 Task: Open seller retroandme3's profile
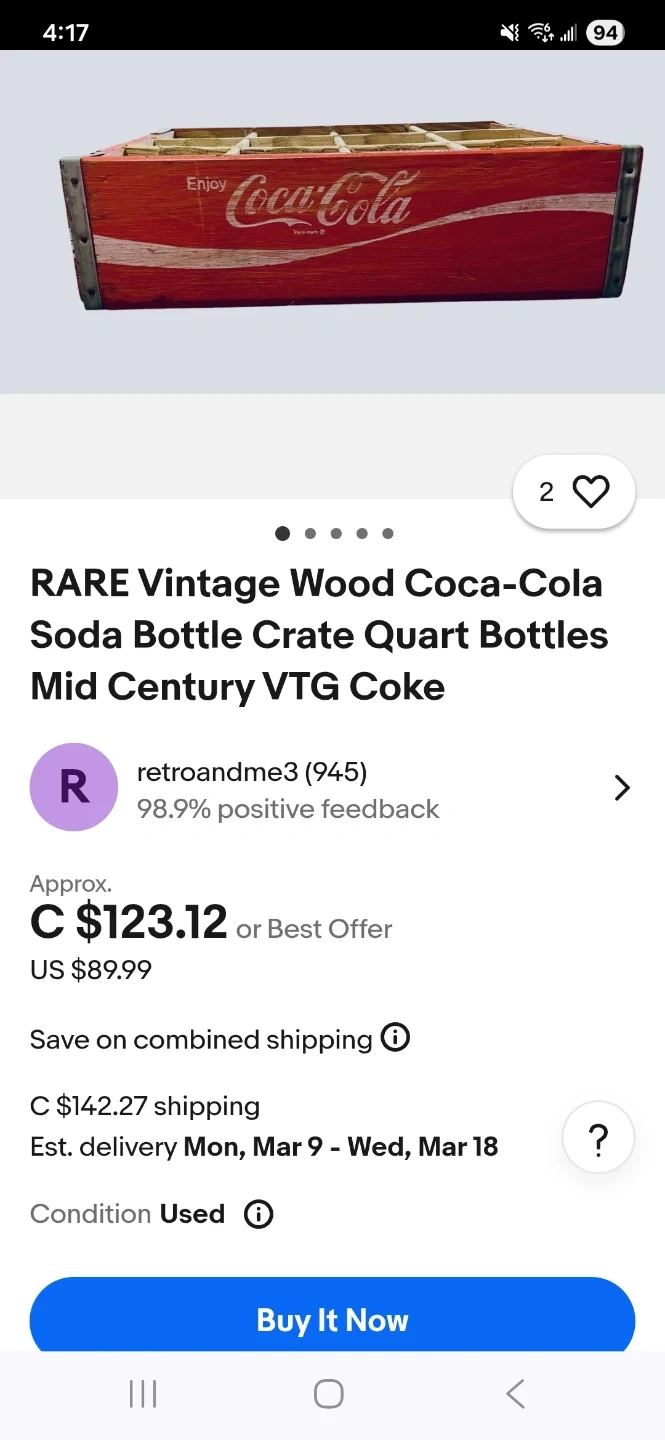coord(330,788)
